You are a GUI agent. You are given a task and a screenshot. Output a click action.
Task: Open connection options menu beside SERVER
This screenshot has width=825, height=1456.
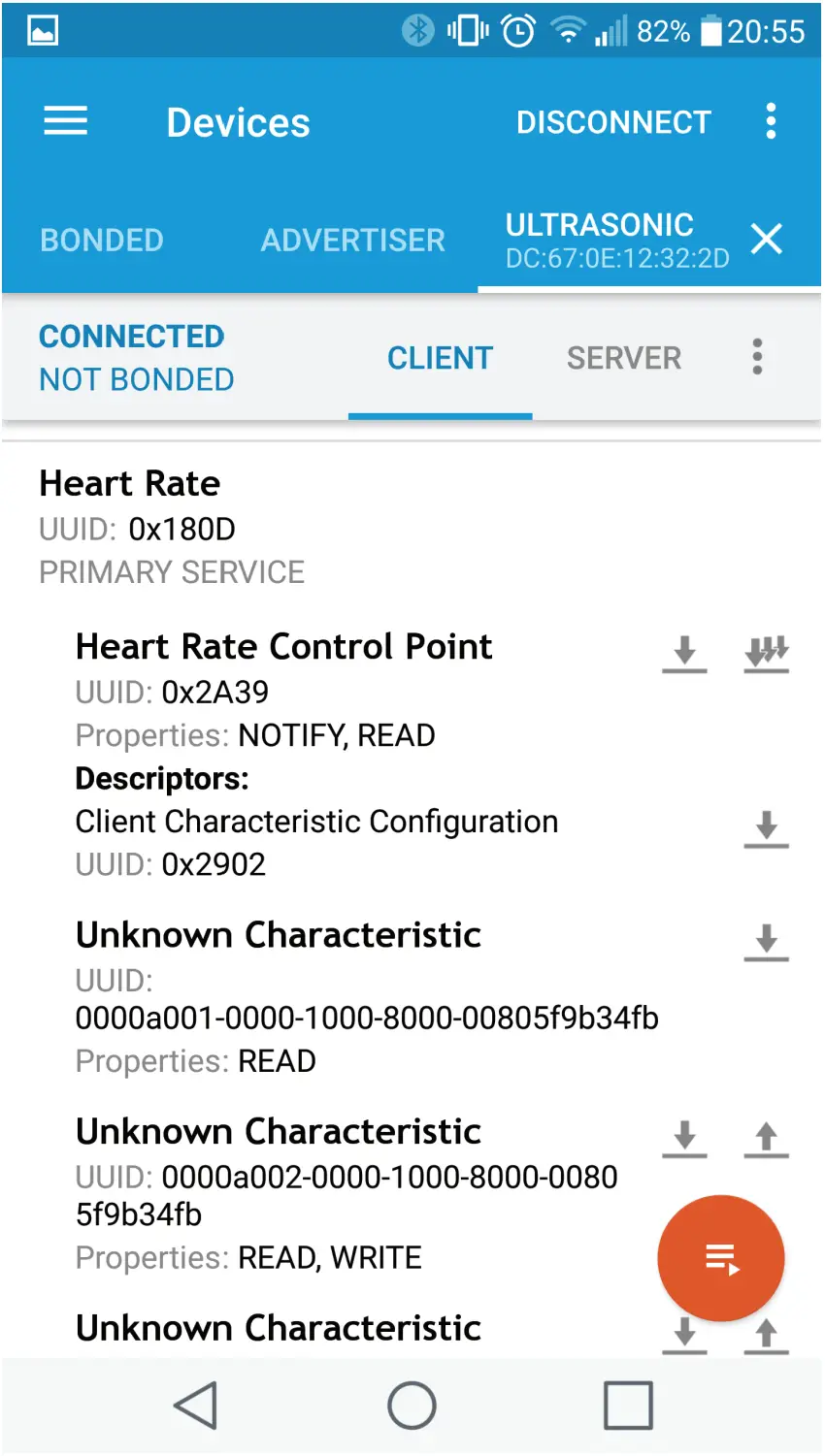pos(757,357)
